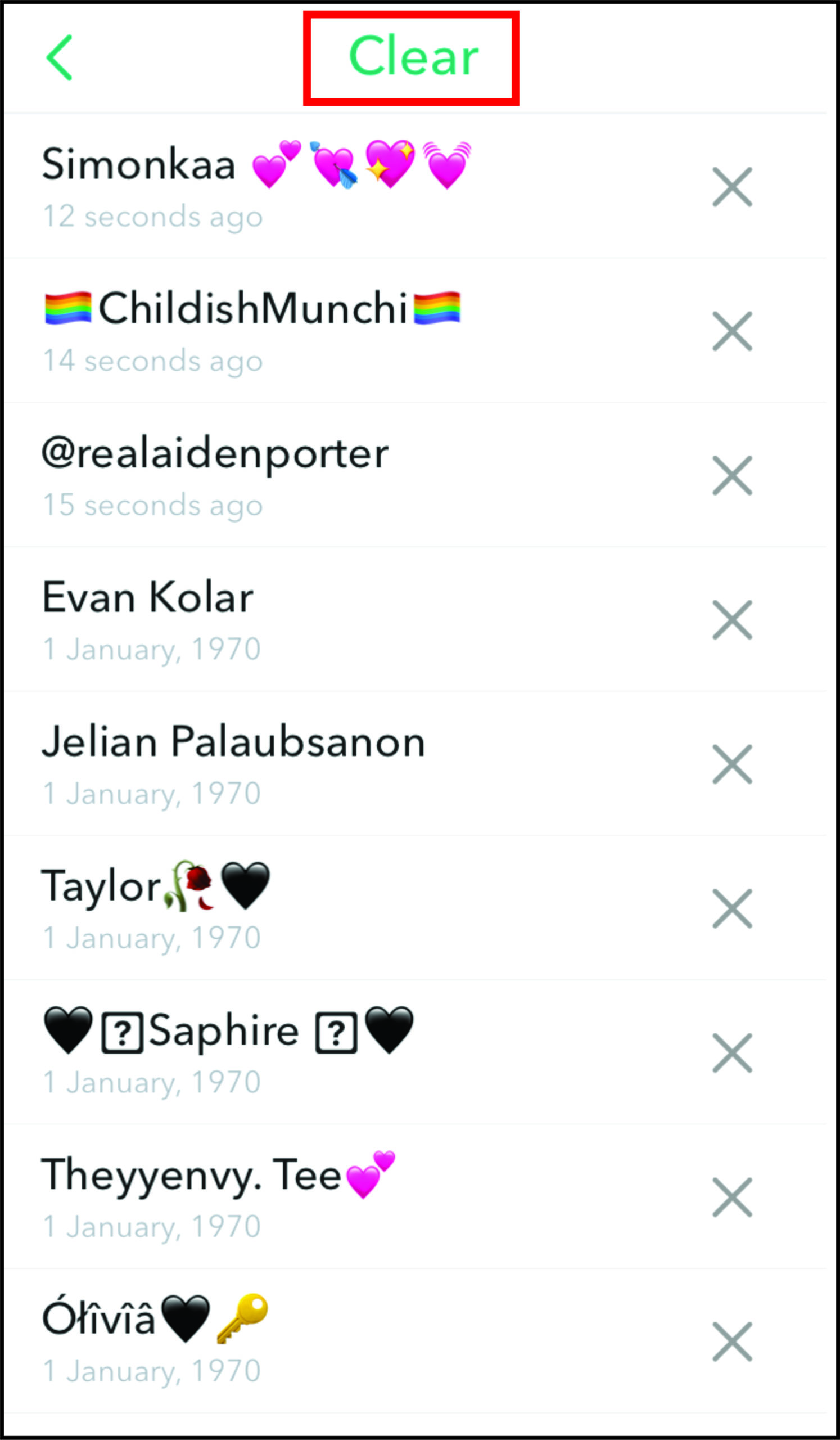
Task: Clear the ChildishMunchi conversation
Action: point(732,331)
